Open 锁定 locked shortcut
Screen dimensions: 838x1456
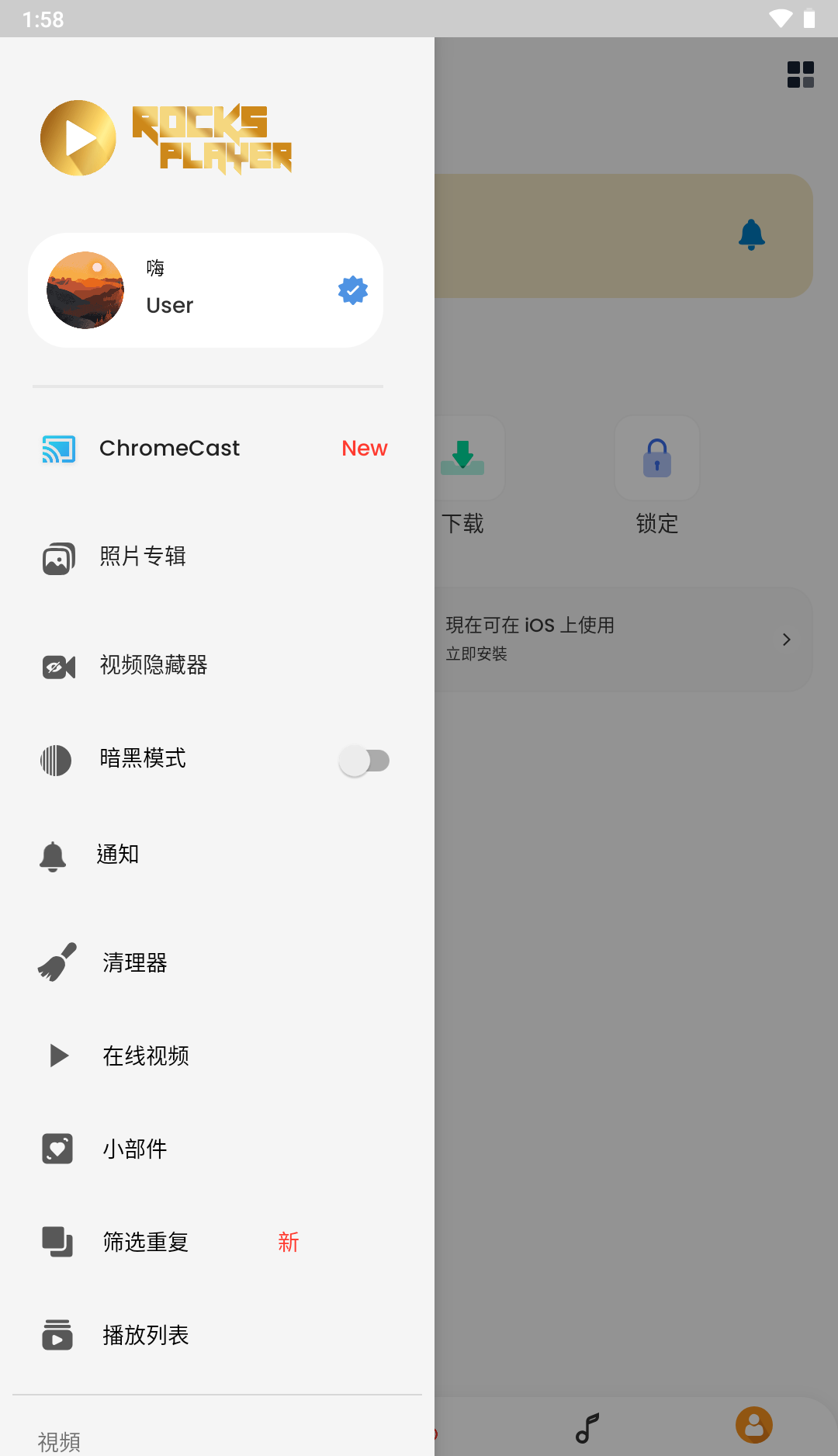[x=656, y=475]
